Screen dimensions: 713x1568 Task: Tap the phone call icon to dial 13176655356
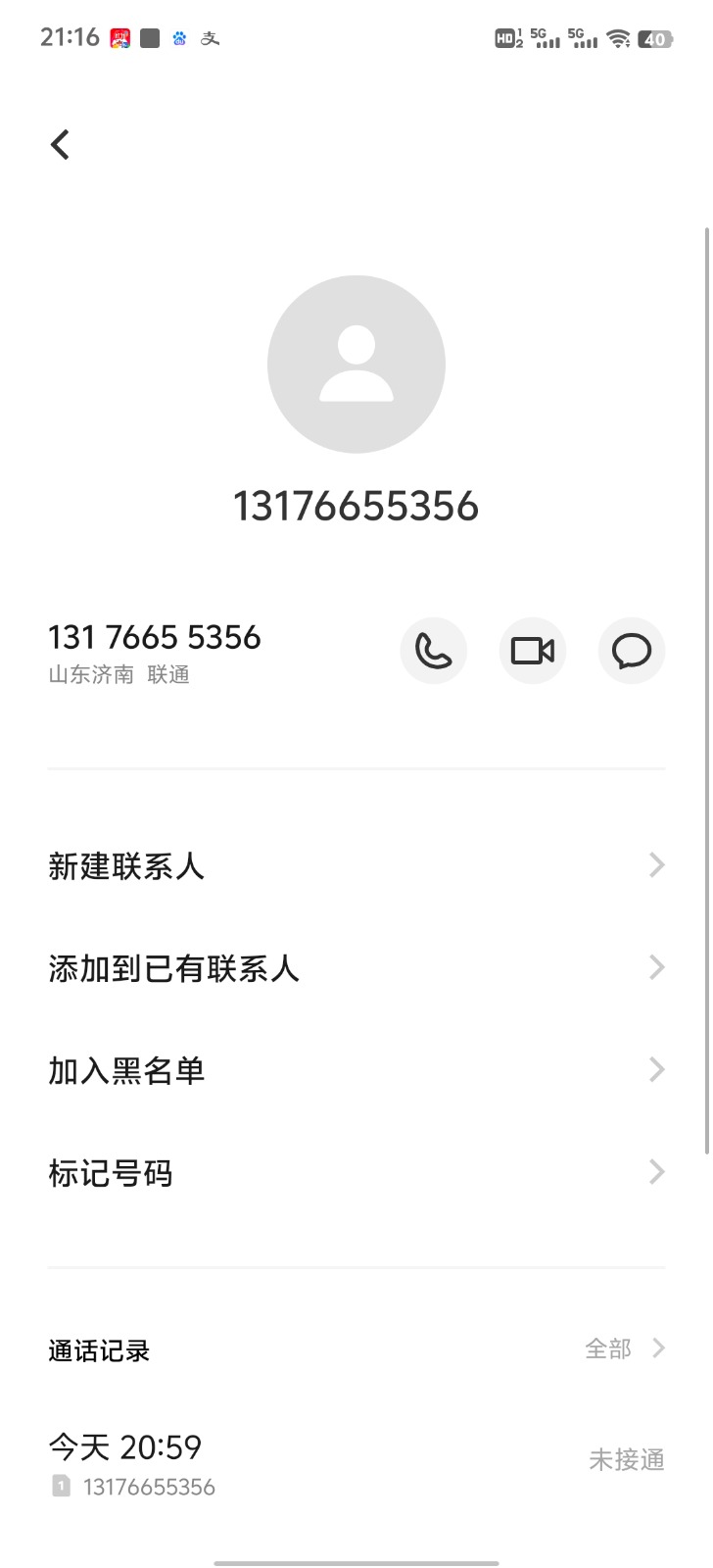433,650
